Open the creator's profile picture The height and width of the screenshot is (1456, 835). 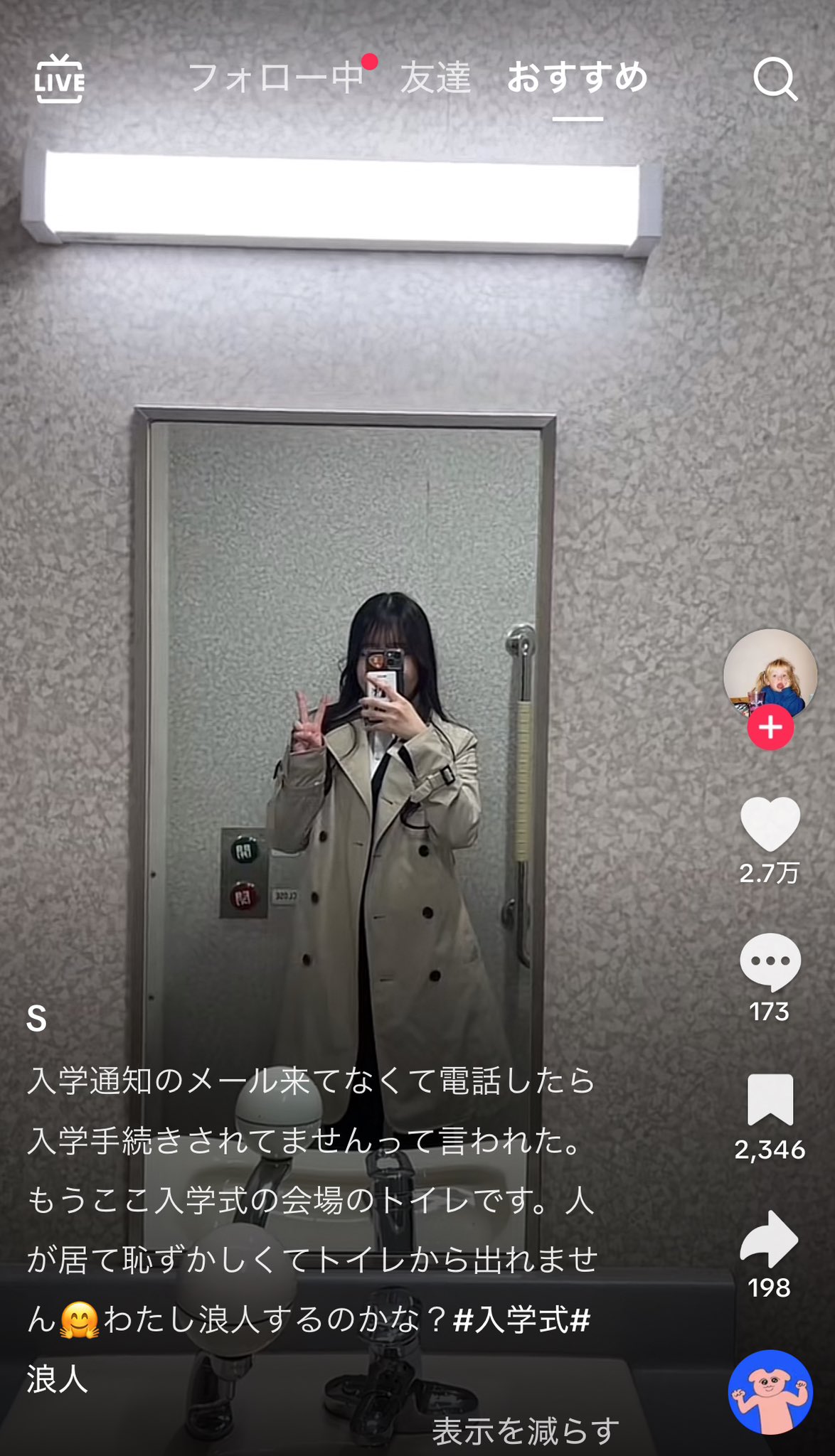770,673
